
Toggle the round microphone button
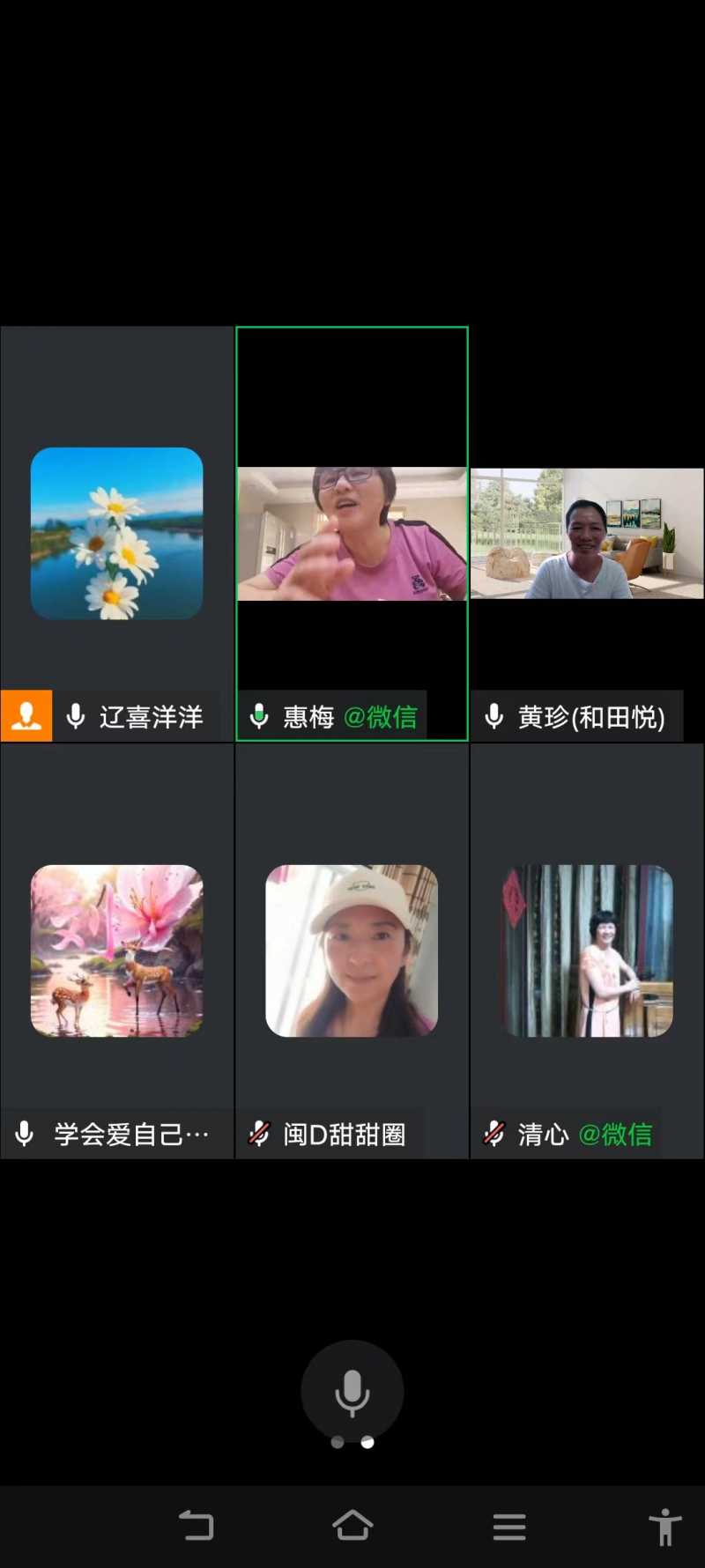click(352, 1392)
